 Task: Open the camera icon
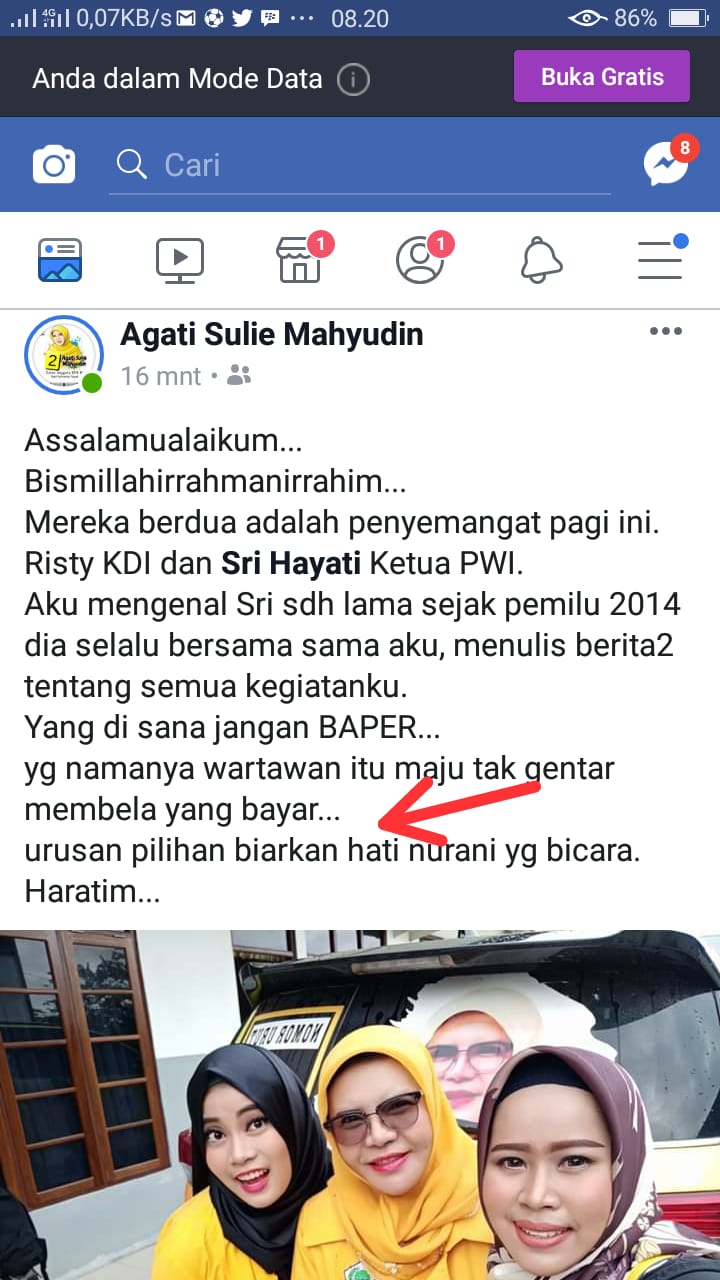tap(54, 165)
